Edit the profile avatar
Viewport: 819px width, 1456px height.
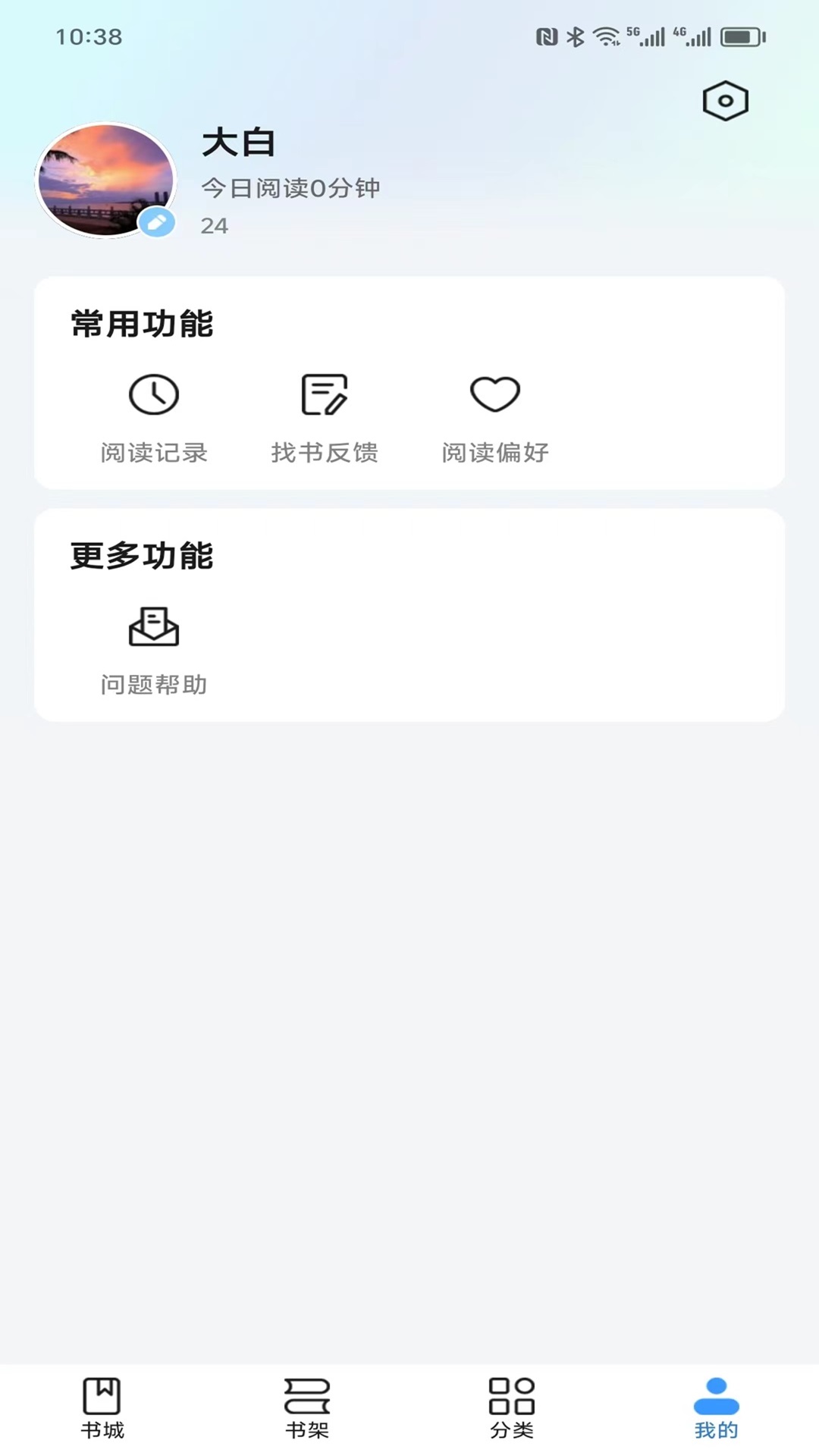pyautogui.click(x=157, y=222)
